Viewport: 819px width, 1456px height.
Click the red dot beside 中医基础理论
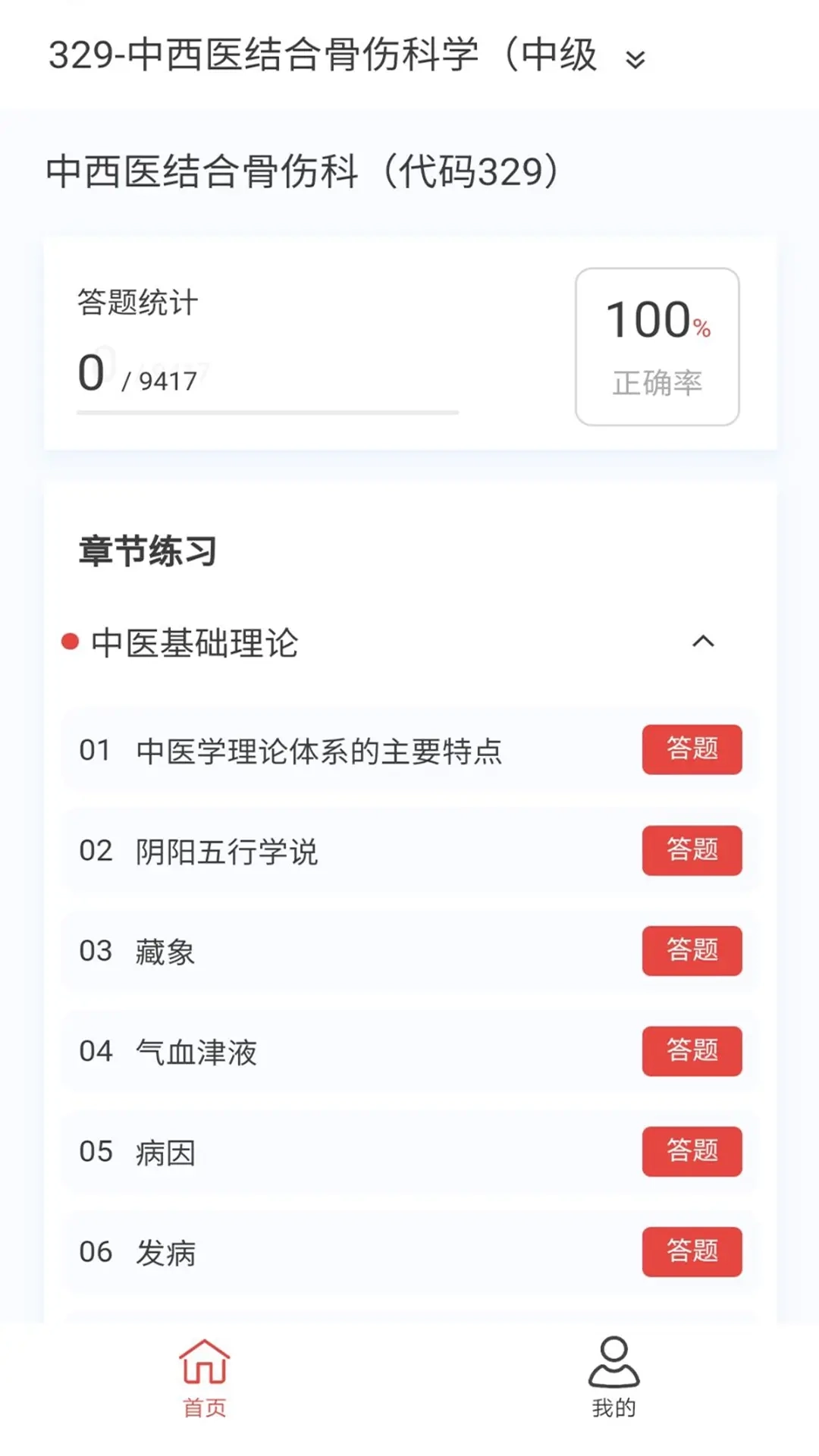(69, 642)
